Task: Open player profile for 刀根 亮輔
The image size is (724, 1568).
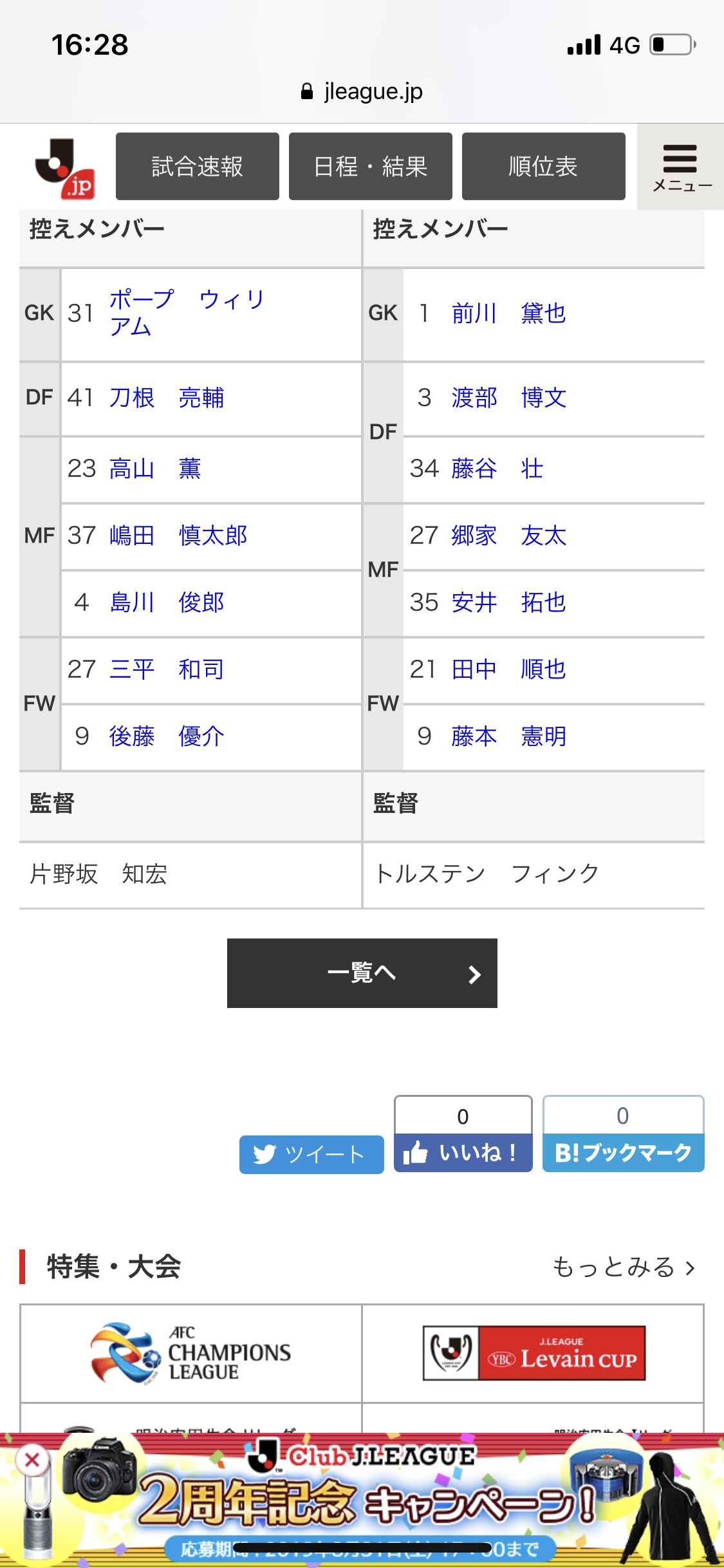Action: click(167, 398)
